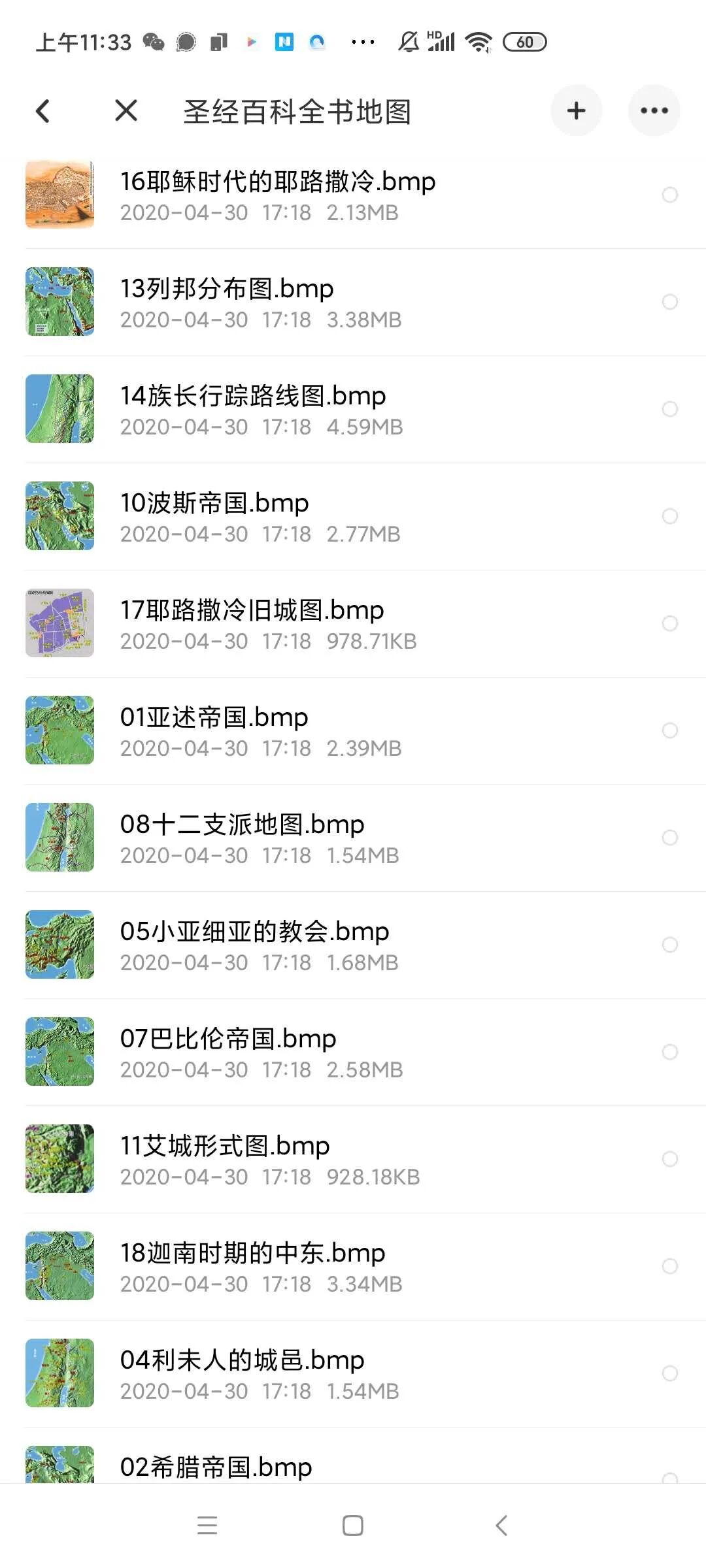Close the 圣经百科全书地图 page
The height and width of the screenshot is (1568, 706).
[x=126, y=111]
